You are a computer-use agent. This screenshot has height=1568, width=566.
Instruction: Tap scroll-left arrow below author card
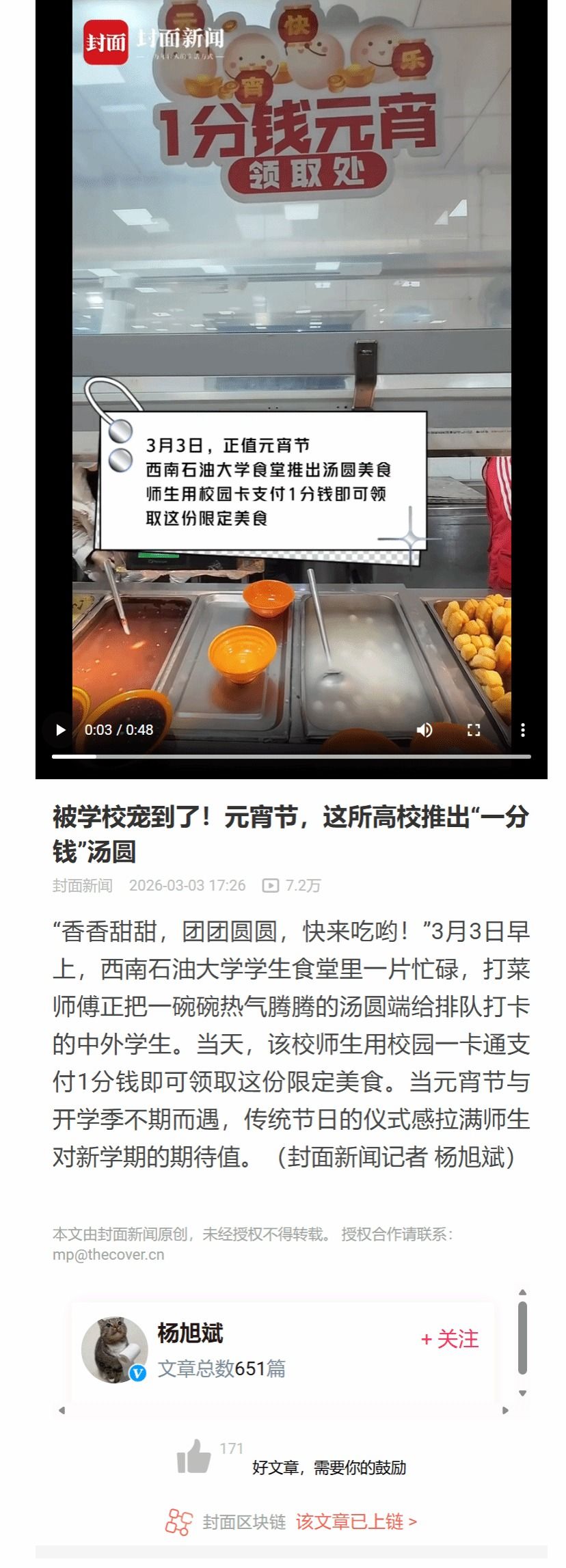[62, 1409]
